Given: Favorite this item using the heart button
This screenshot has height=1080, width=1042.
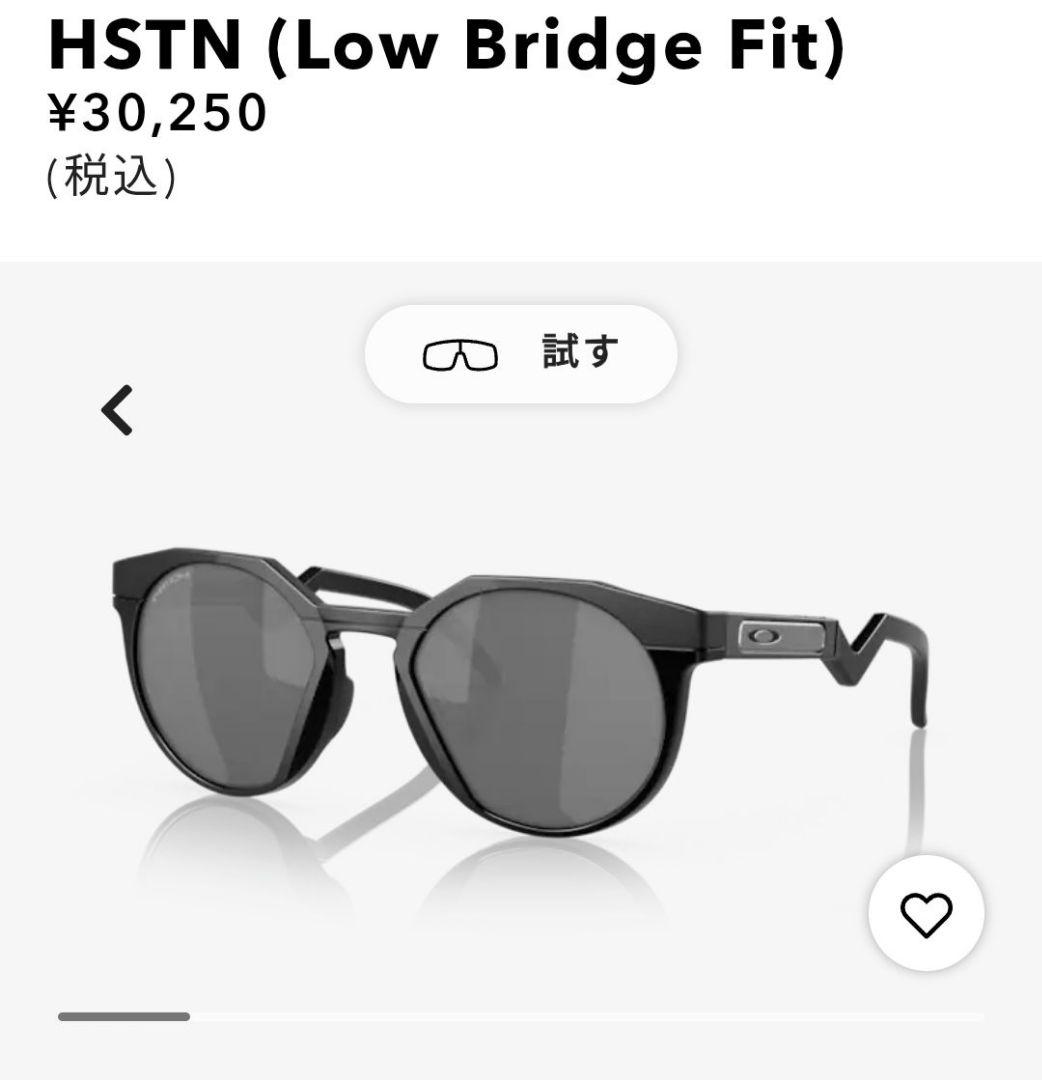Looking at the screenshot, I should tap(924, 914).
